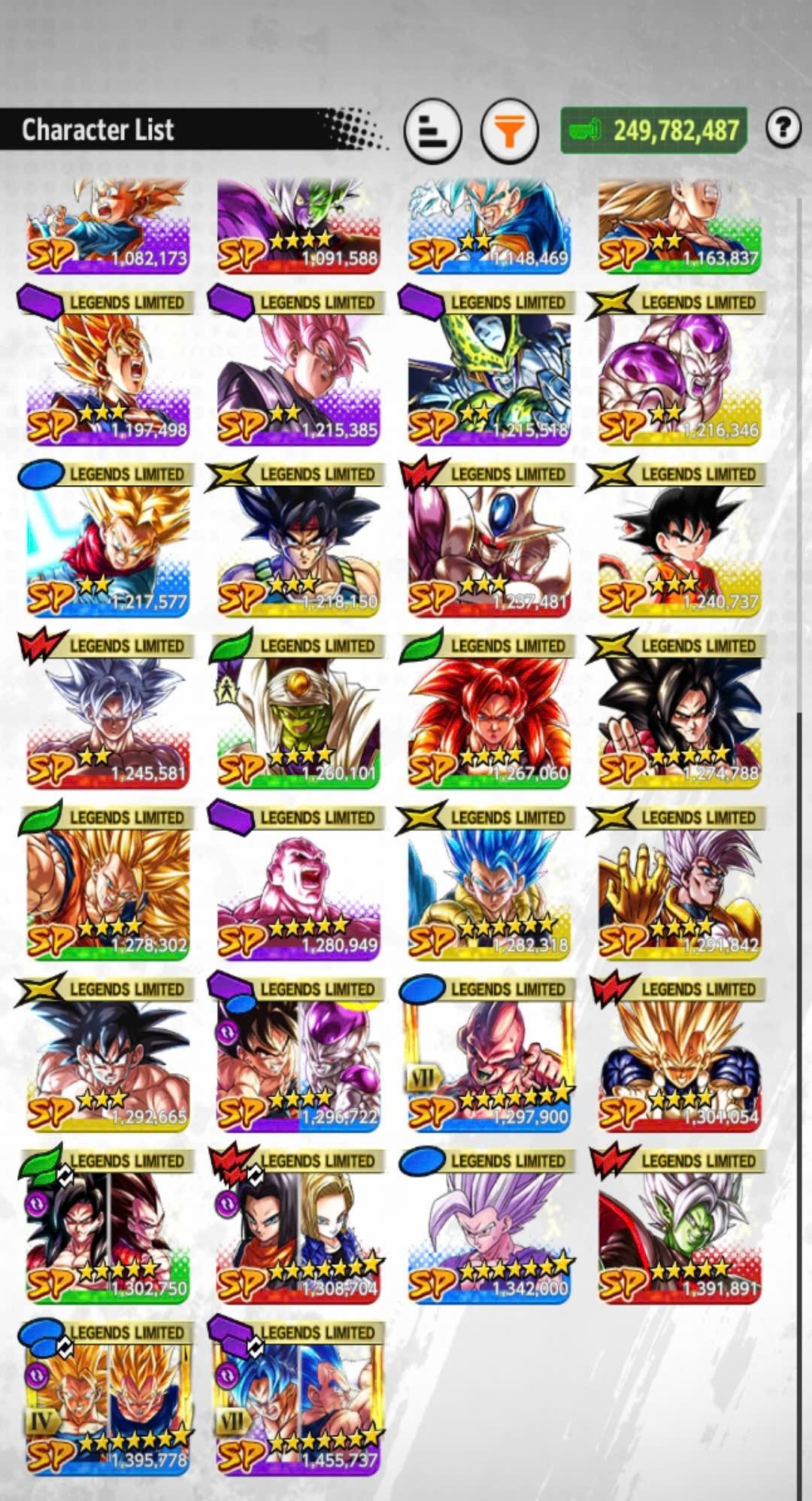The width and height of the screenshot is (812, 1501).
Task: Open the sort order button
Action: 432,132
